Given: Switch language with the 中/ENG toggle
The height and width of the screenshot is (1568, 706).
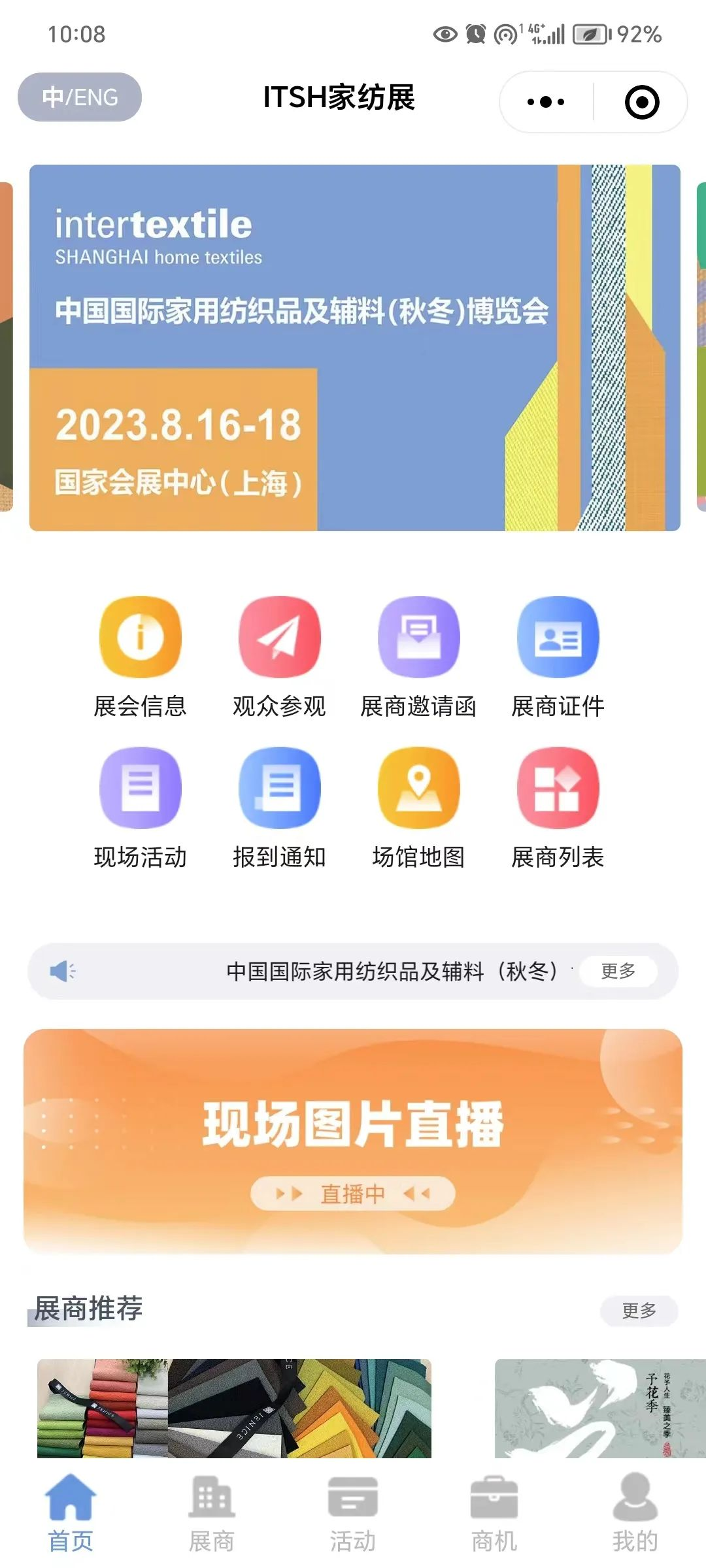Looking at the screenshot, I should (80, 97).
